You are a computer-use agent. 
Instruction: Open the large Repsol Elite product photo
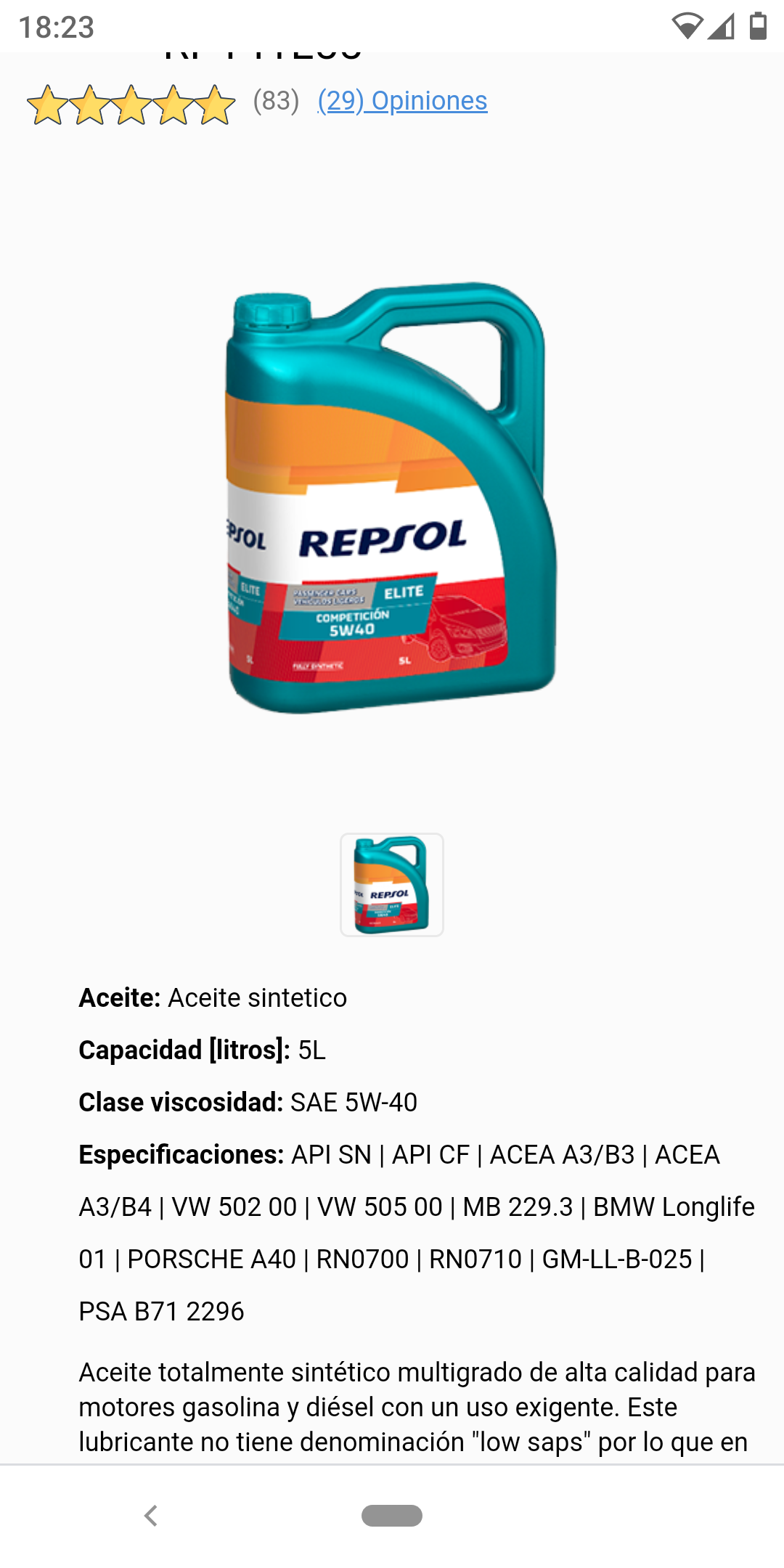click(x=392, y=497)
